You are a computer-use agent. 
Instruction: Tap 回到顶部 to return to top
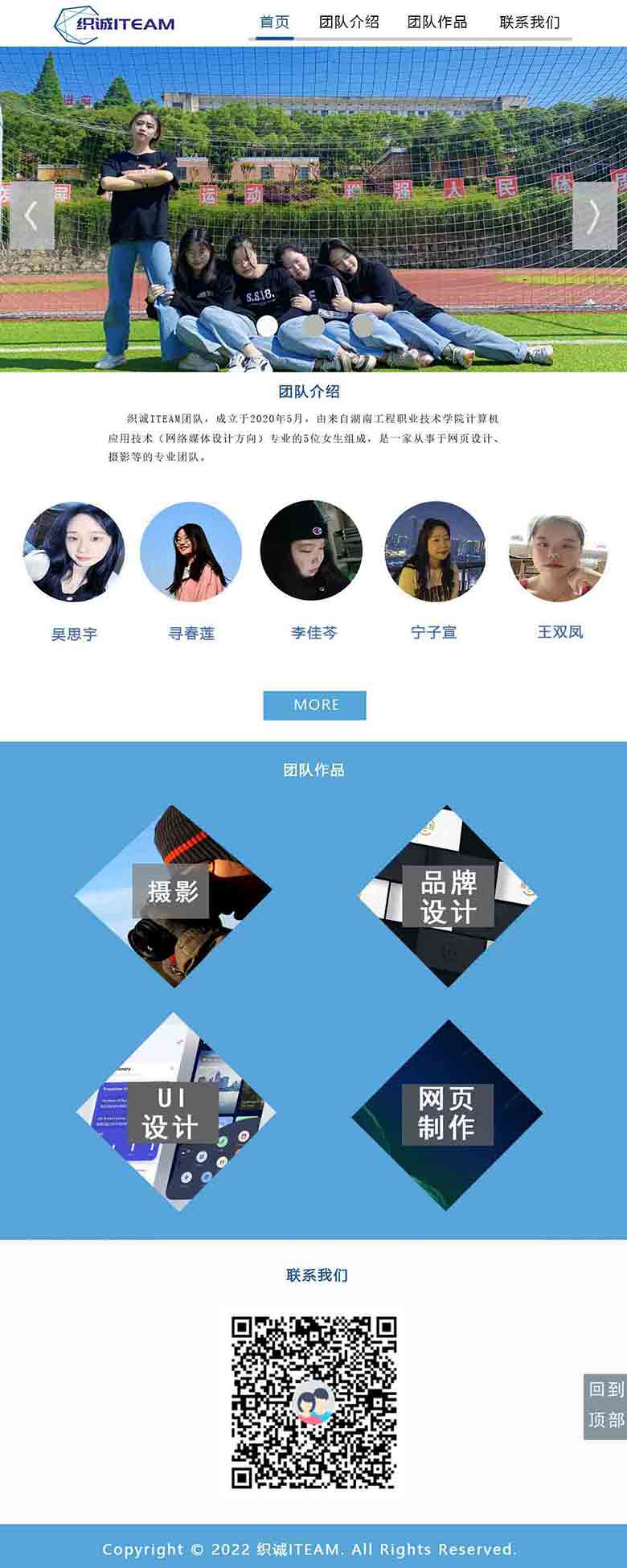605,1406
